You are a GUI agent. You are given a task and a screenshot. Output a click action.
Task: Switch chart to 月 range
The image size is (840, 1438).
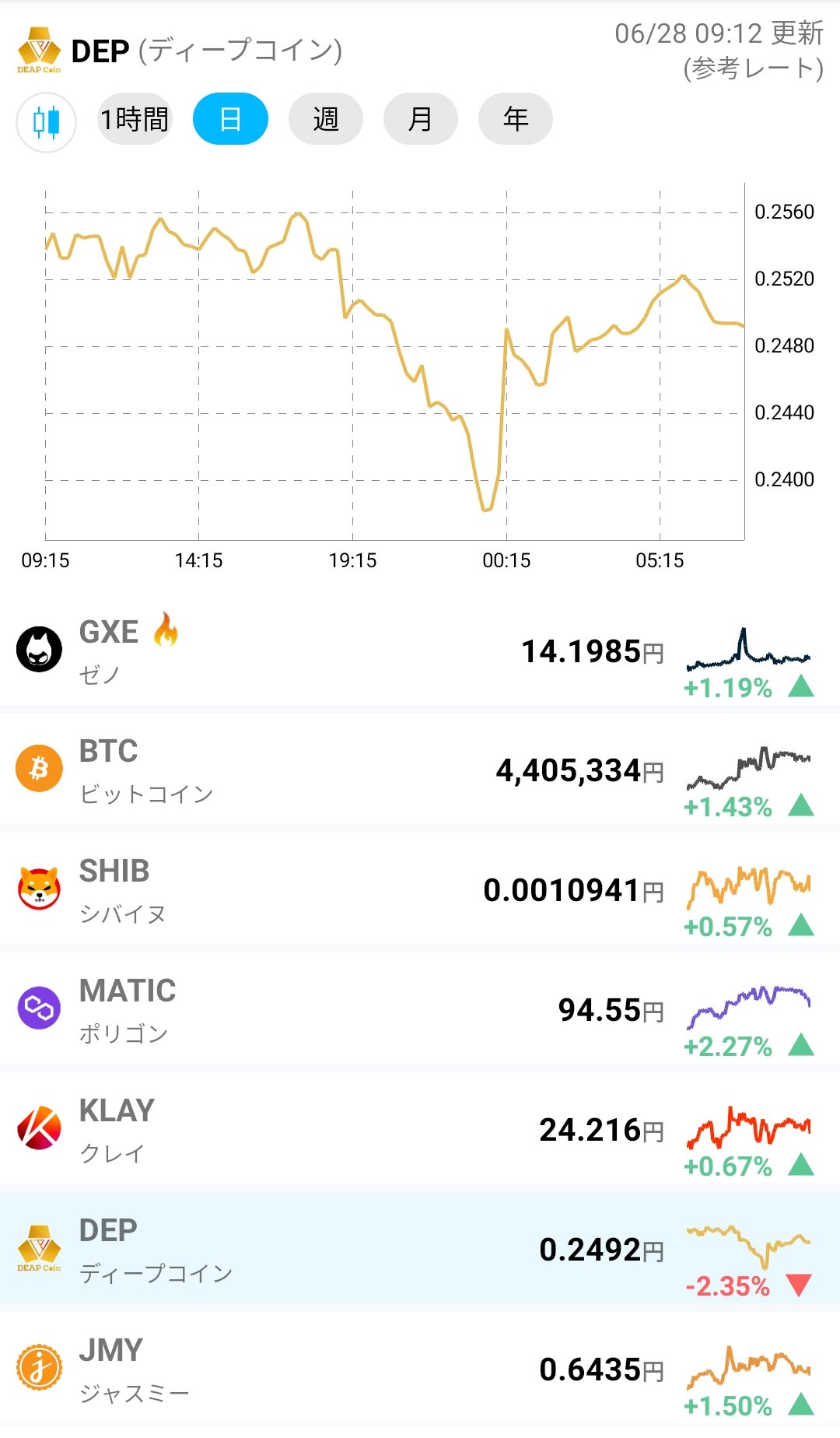[x=420, y=119]
